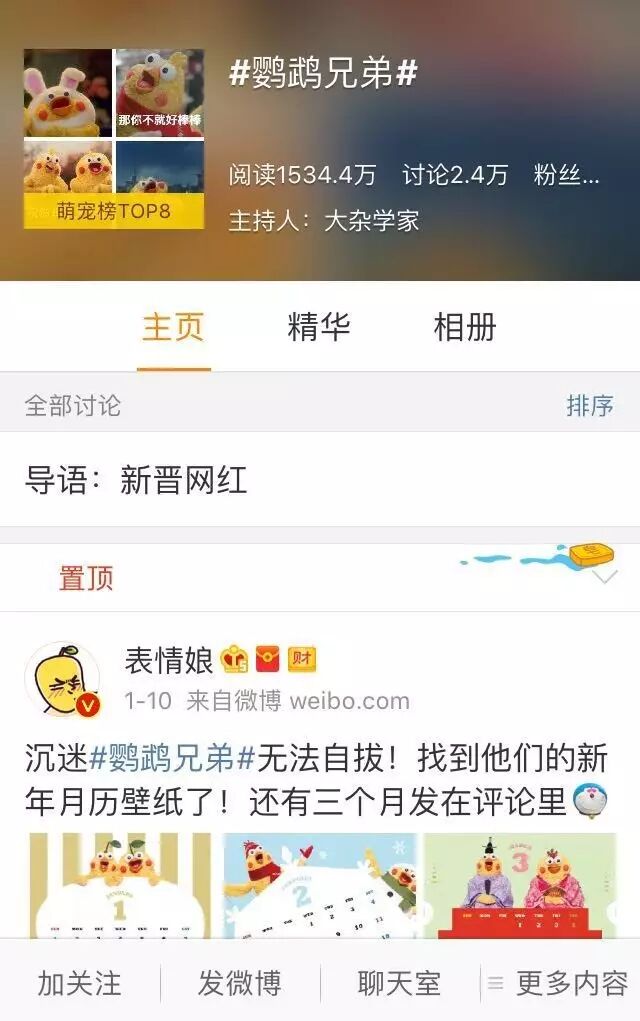
Task: Expand the chevron on the pinned post
Action: pyautogui.click(x=605, y=577)
